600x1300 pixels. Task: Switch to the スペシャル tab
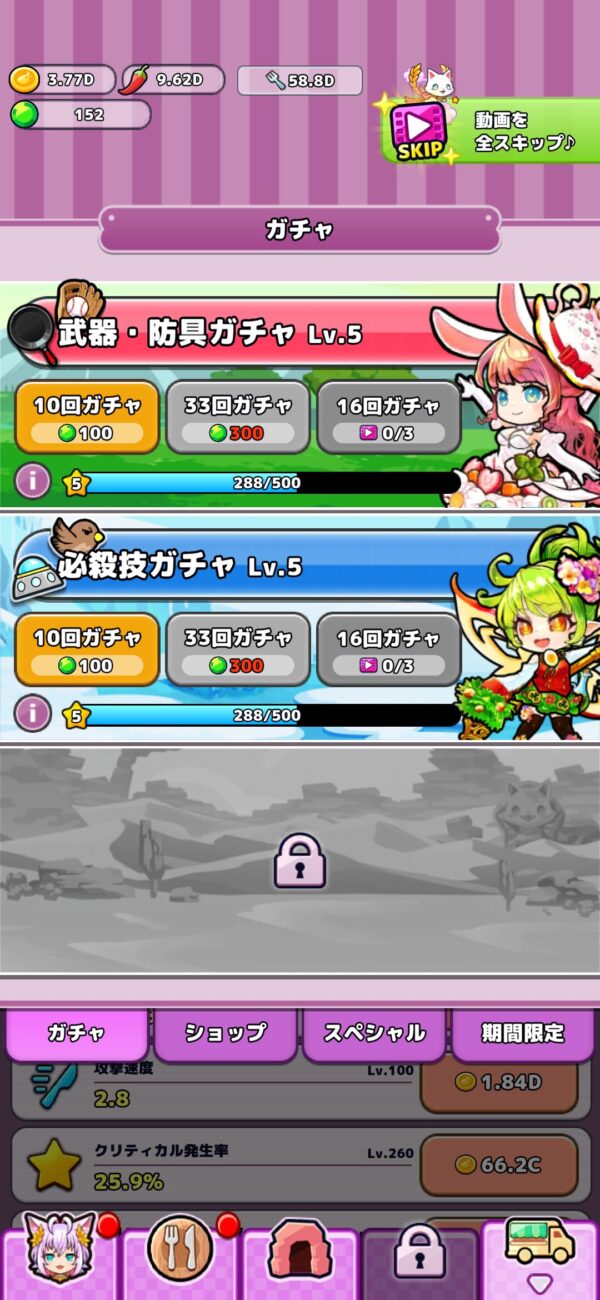(374, 1033)
